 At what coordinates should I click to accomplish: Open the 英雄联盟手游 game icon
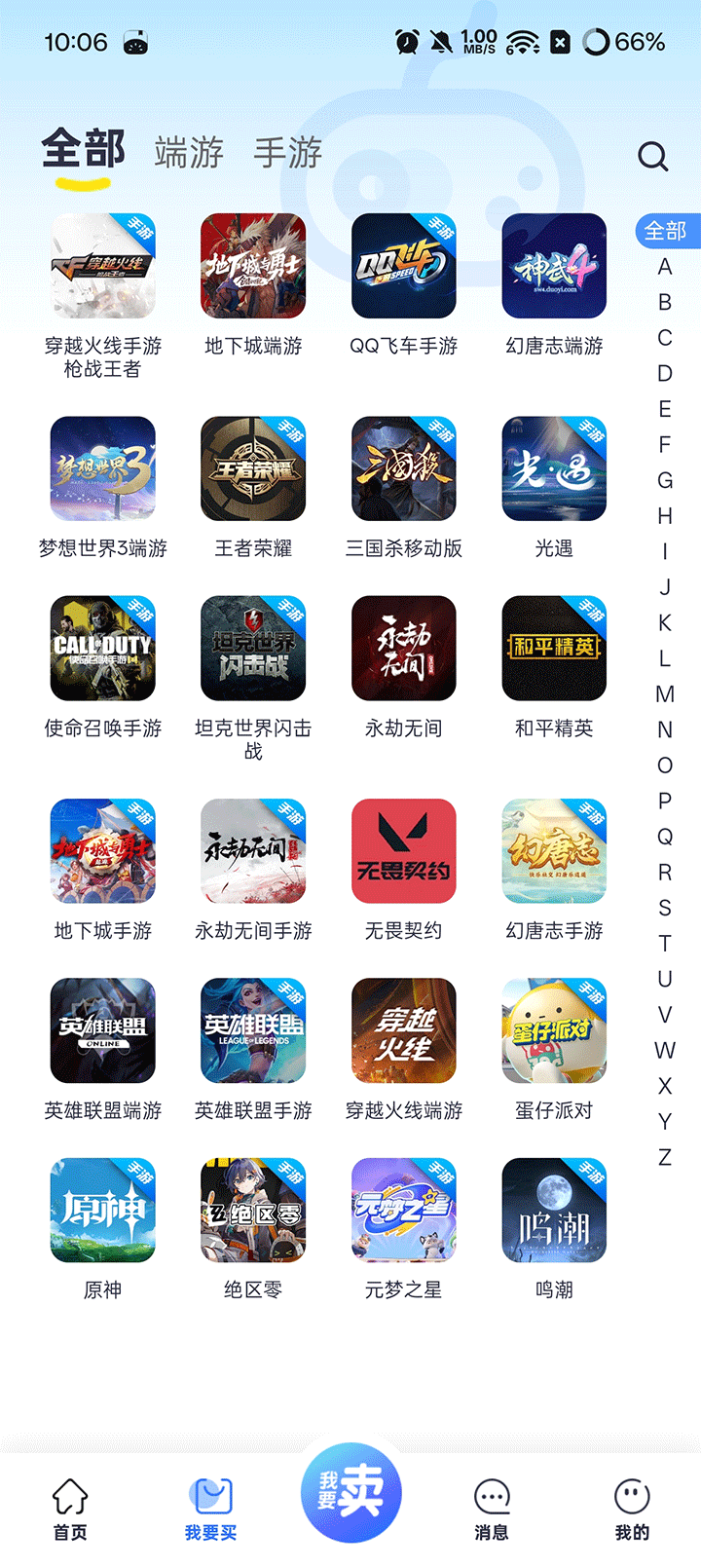(x=253, y=1029)
